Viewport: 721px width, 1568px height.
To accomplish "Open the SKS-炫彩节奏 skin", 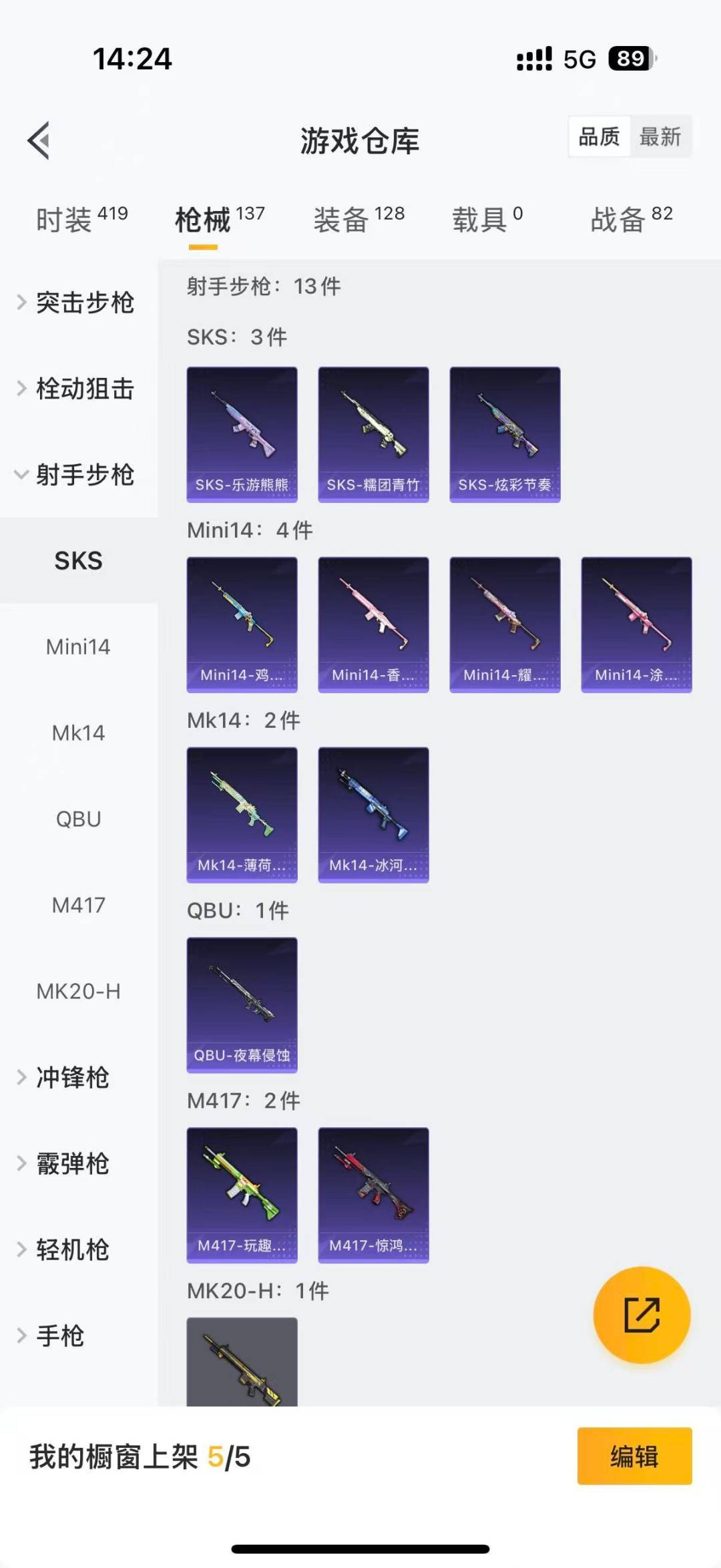I will [505, 434].
